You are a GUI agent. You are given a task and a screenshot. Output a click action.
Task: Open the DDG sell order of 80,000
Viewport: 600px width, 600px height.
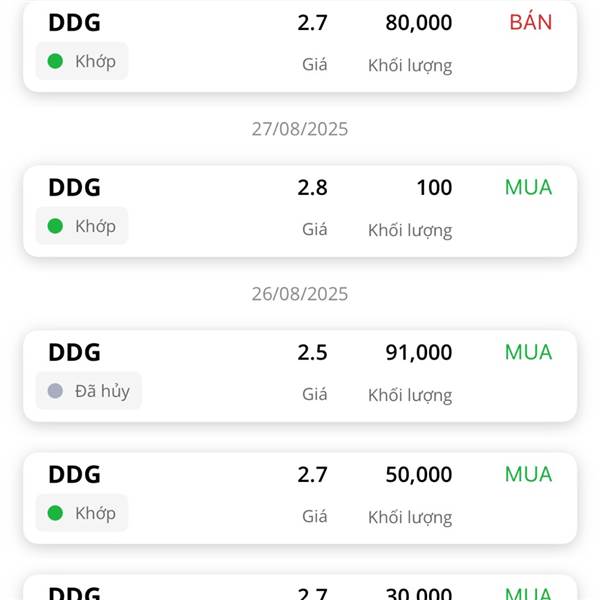pos(300,44)
